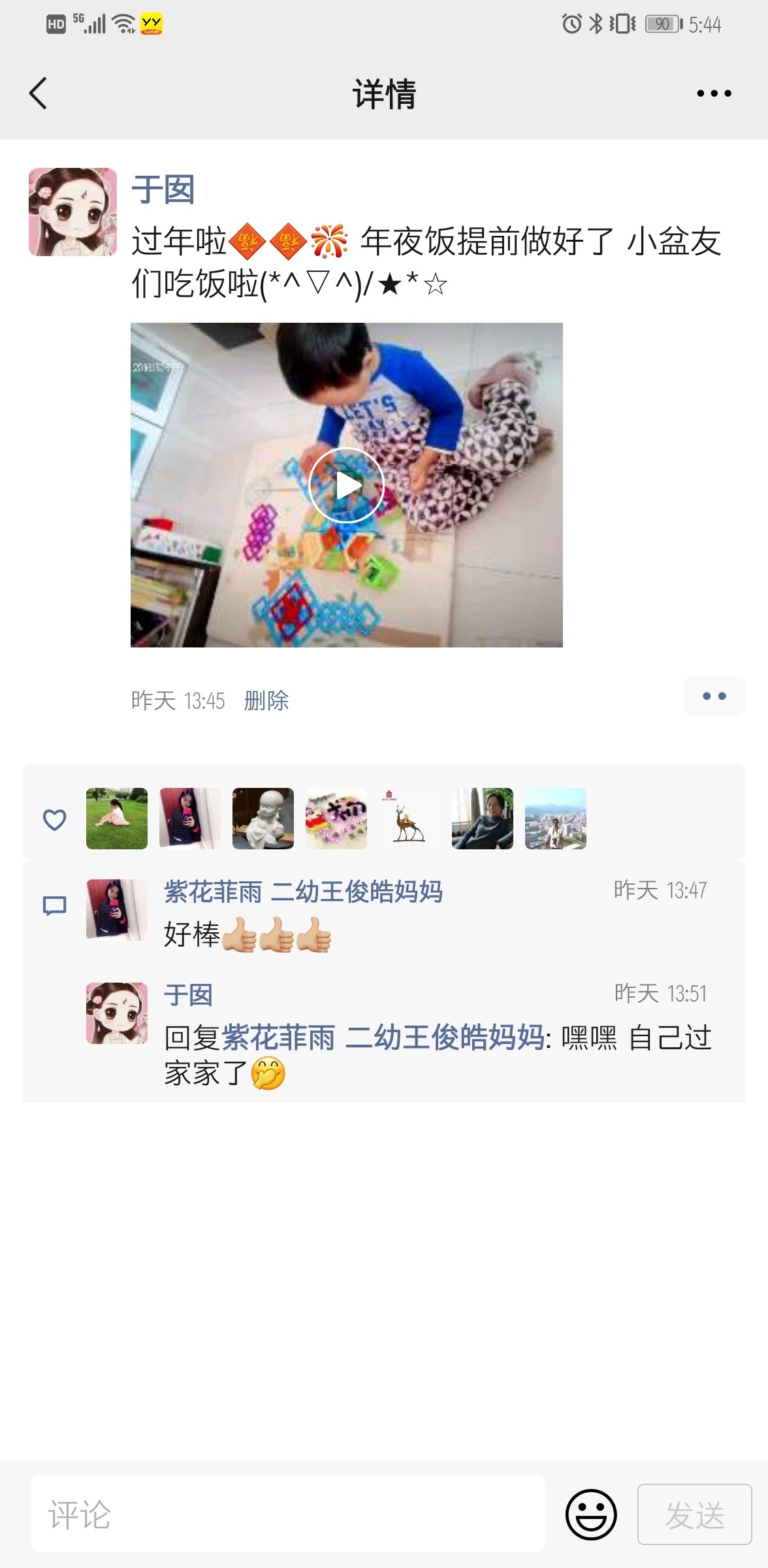The height and width of the screenshot is (1568, 768).
Task: Open the emoji picker smiley icon
Action: [591, 1514]
